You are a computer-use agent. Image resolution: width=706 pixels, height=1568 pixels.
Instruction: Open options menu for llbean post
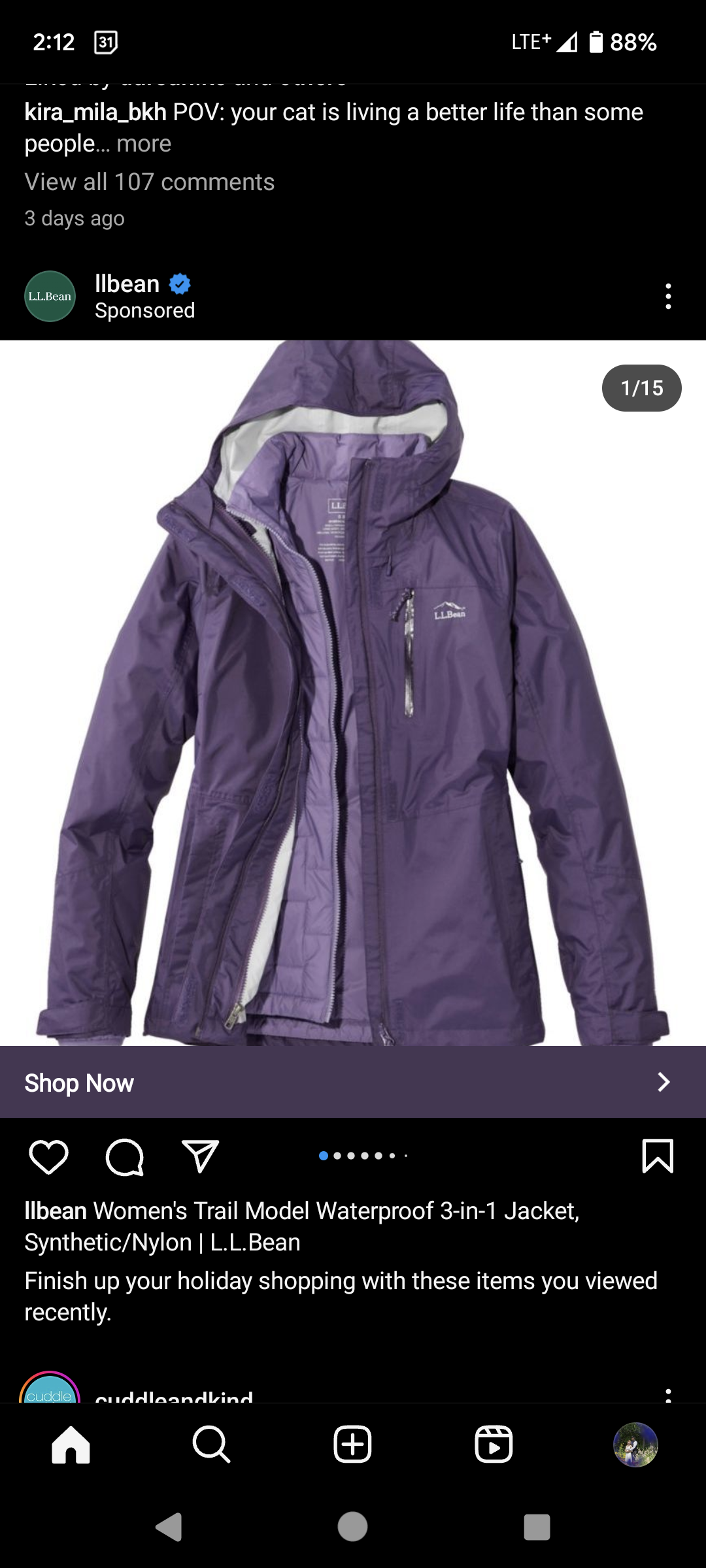(x=667, y=297)
